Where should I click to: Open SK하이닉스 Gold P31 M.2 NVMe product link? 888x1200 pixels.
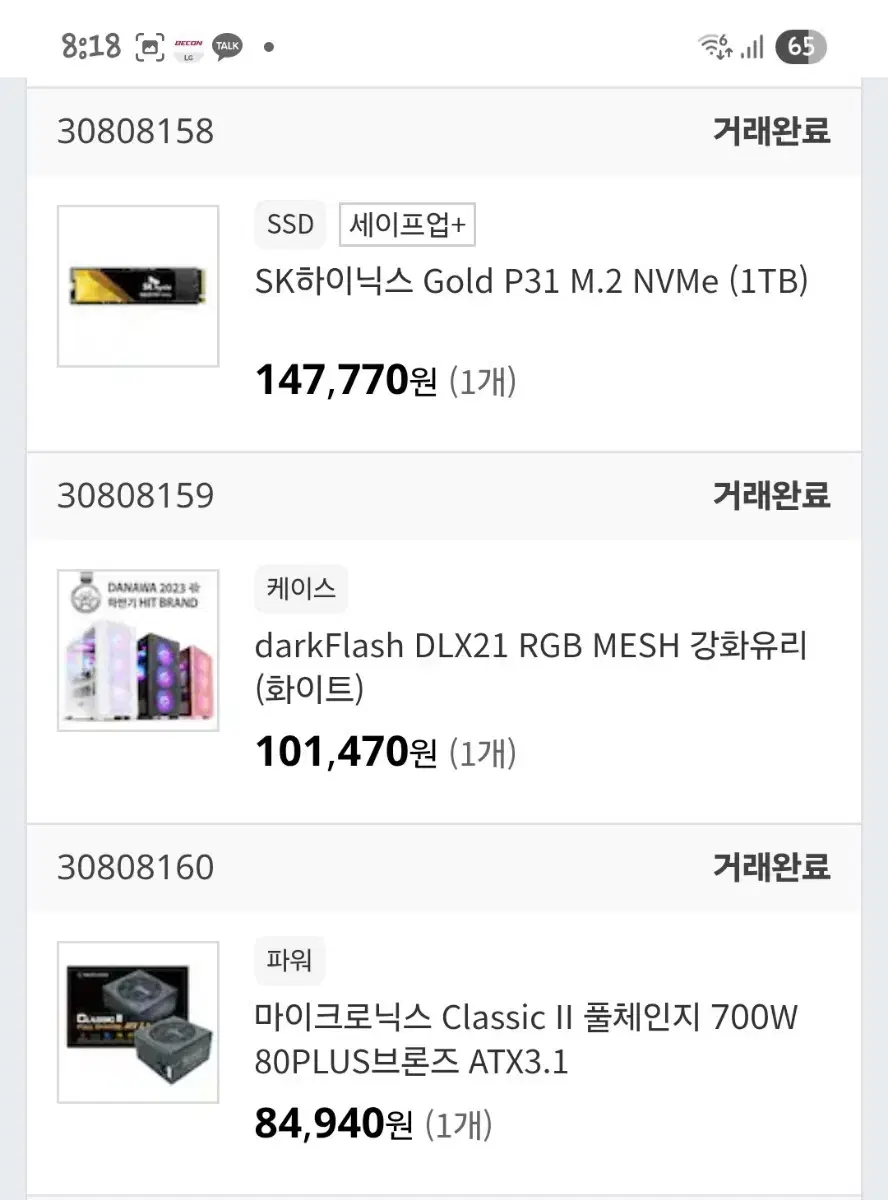pos(531,281)
